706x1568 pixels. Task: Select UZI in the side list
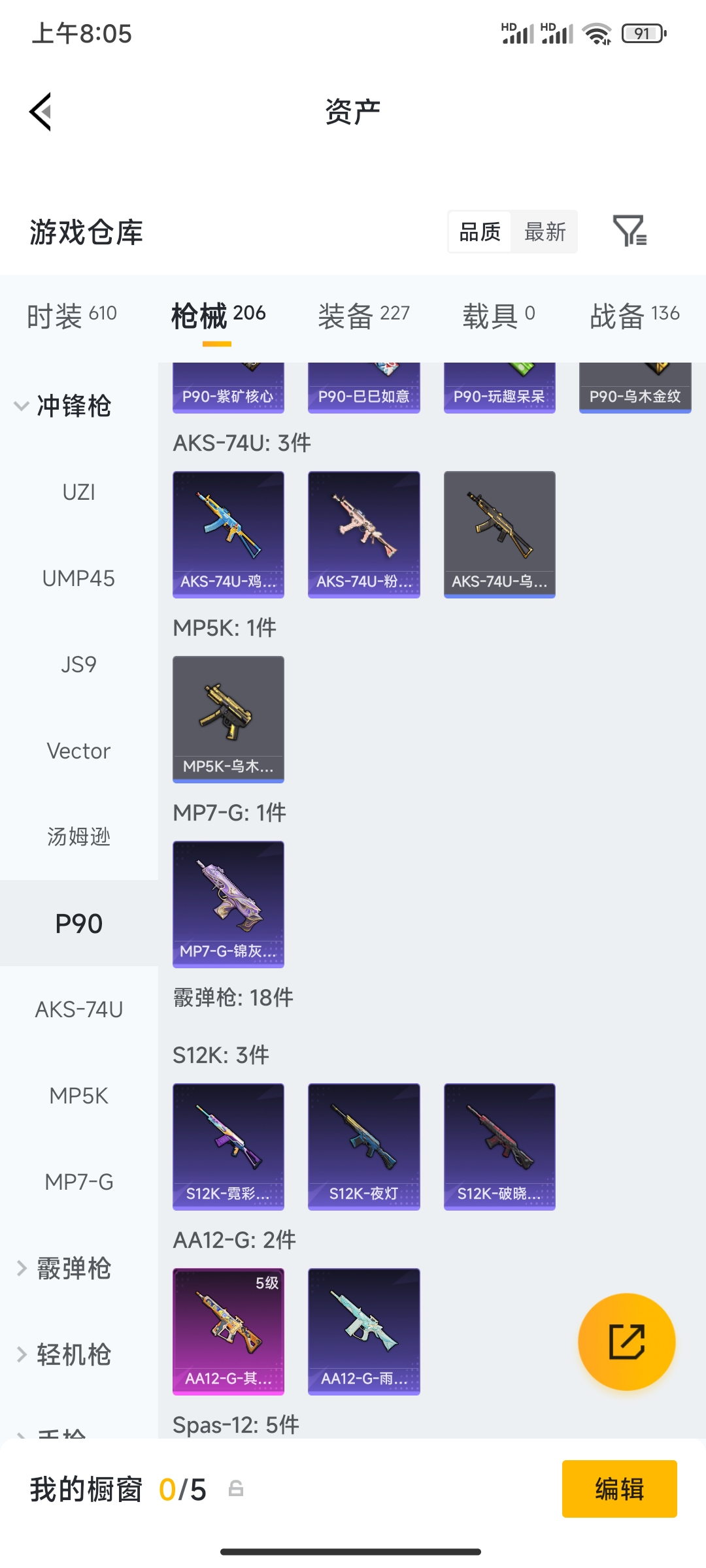tap(79, 492)
